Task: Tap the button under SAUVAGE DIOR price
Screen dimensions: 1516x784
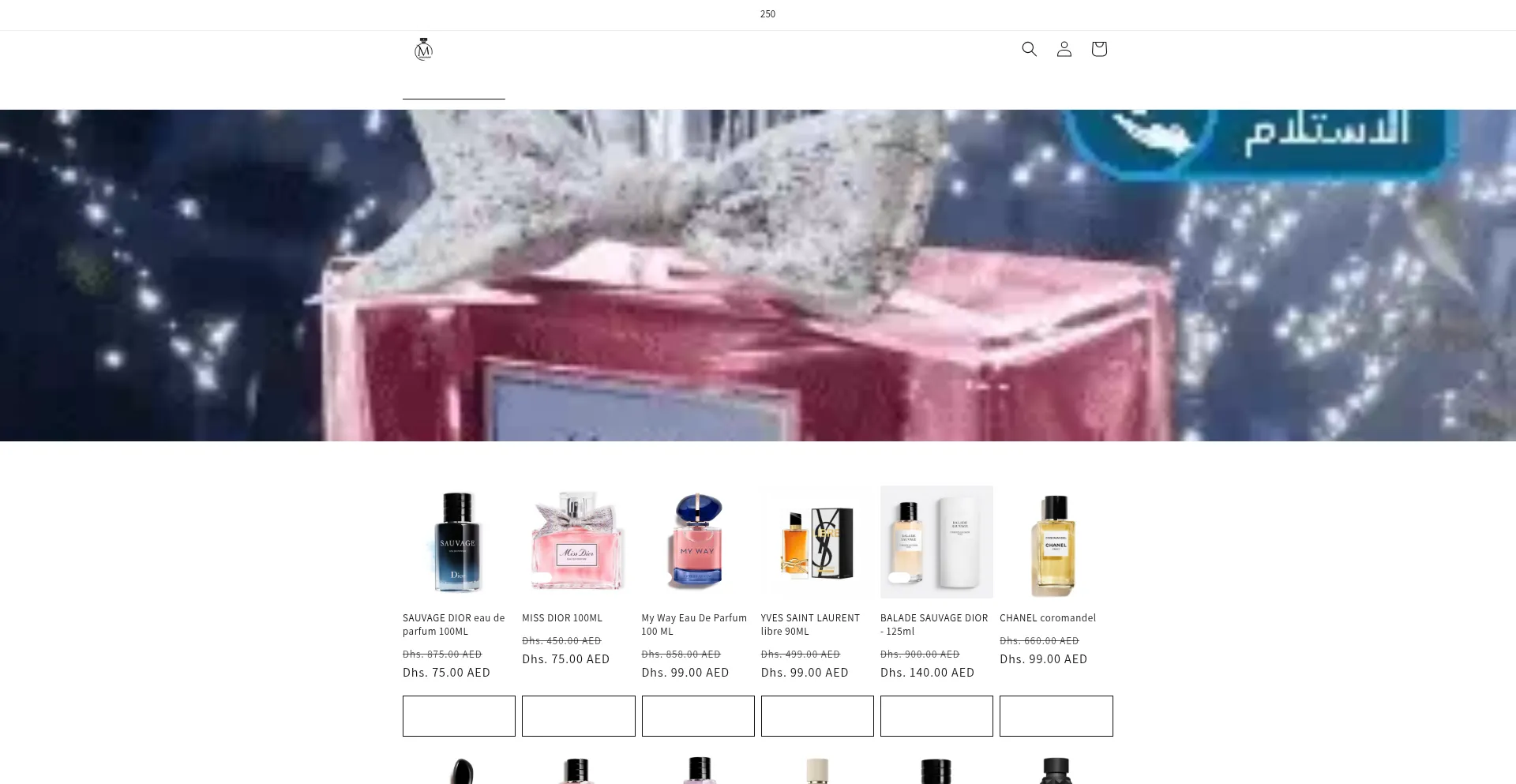Action: click(459, 715)
